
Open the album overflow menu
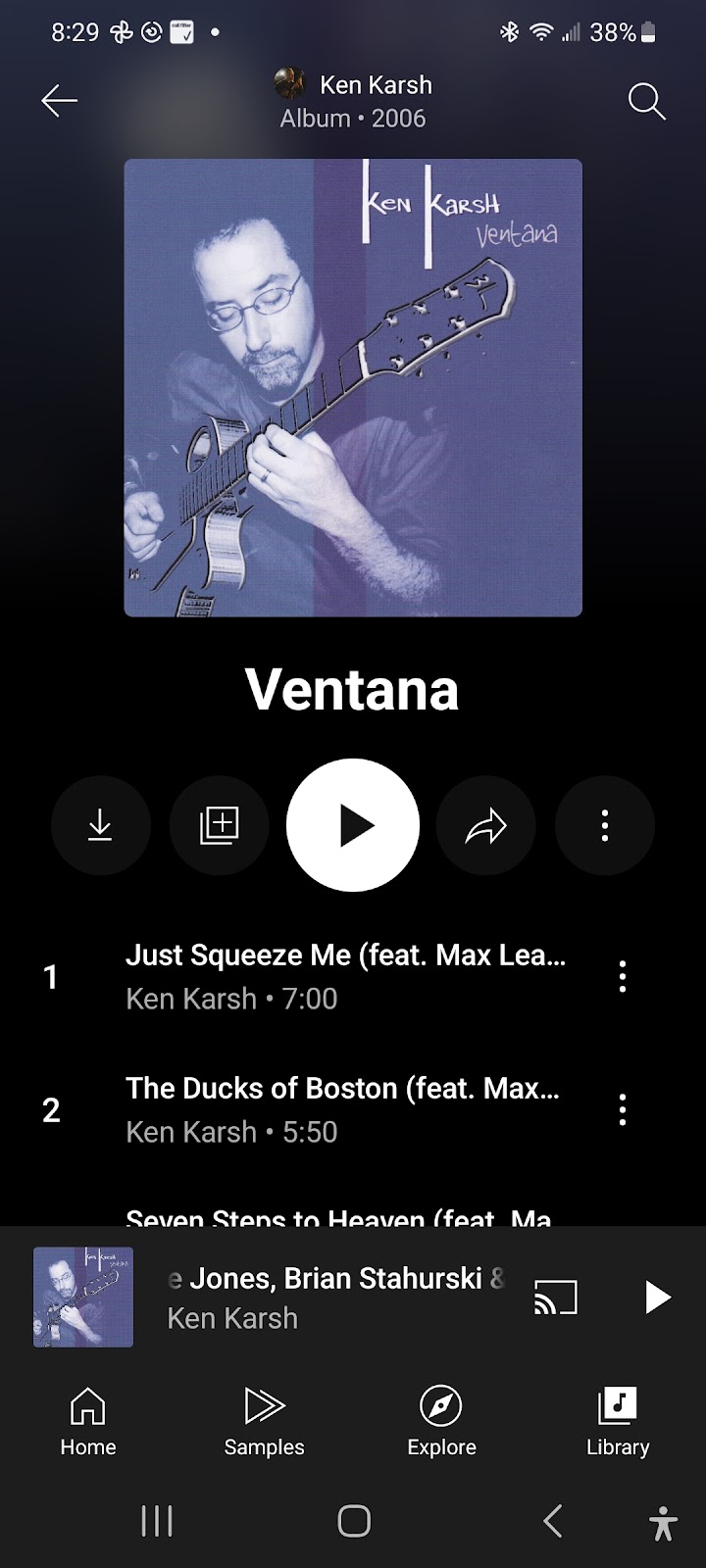605,825
